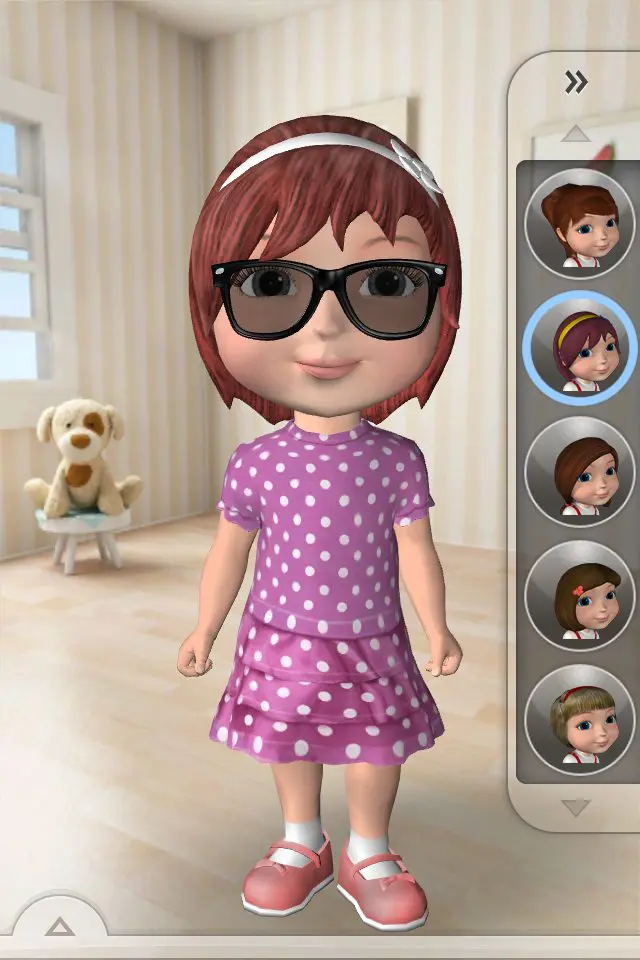Select the brown hair with red clip

pyautogui.click(x=579, y=596)
